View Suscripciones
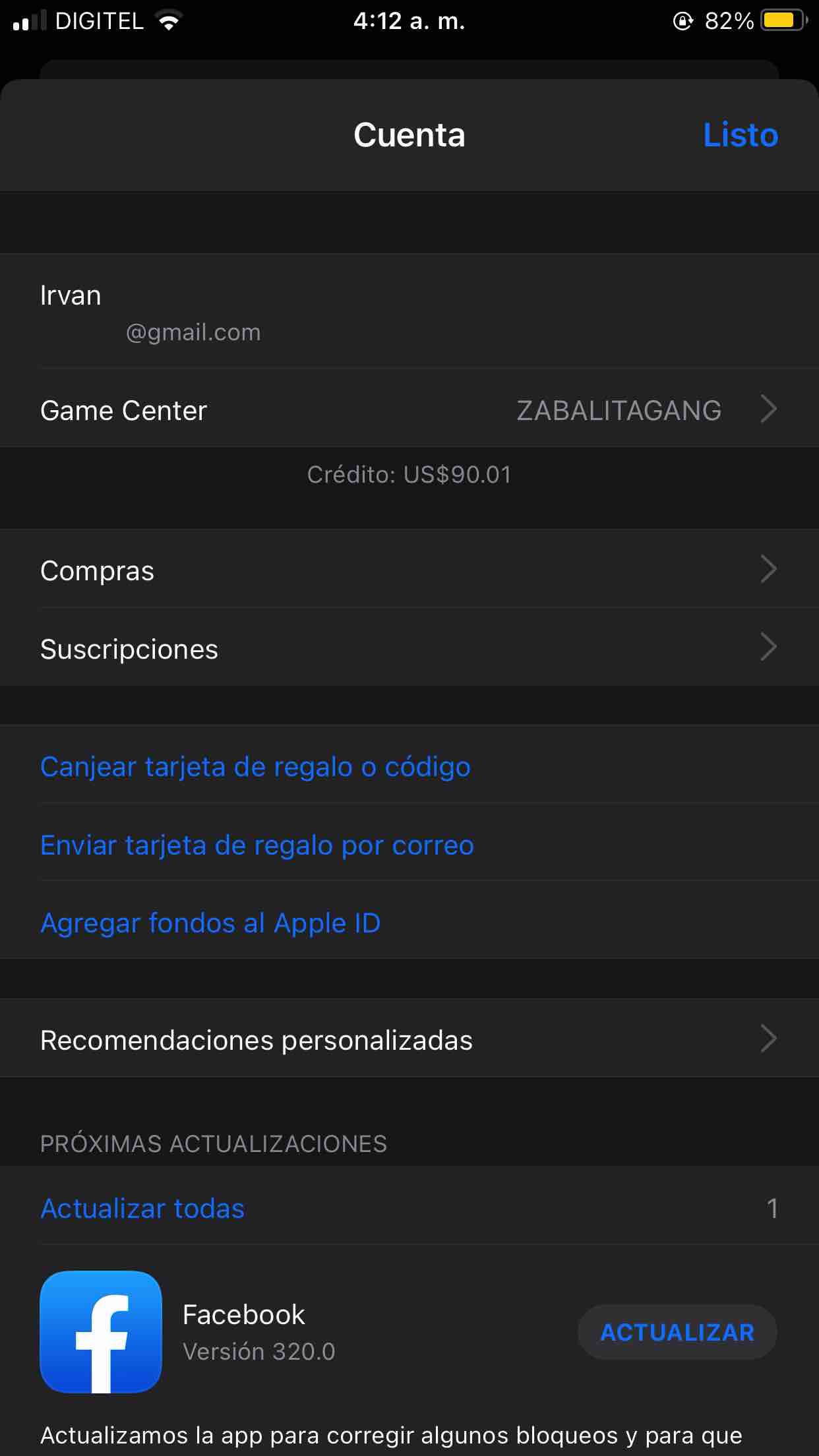This screenshot has width=819, height=1456. 409,648
